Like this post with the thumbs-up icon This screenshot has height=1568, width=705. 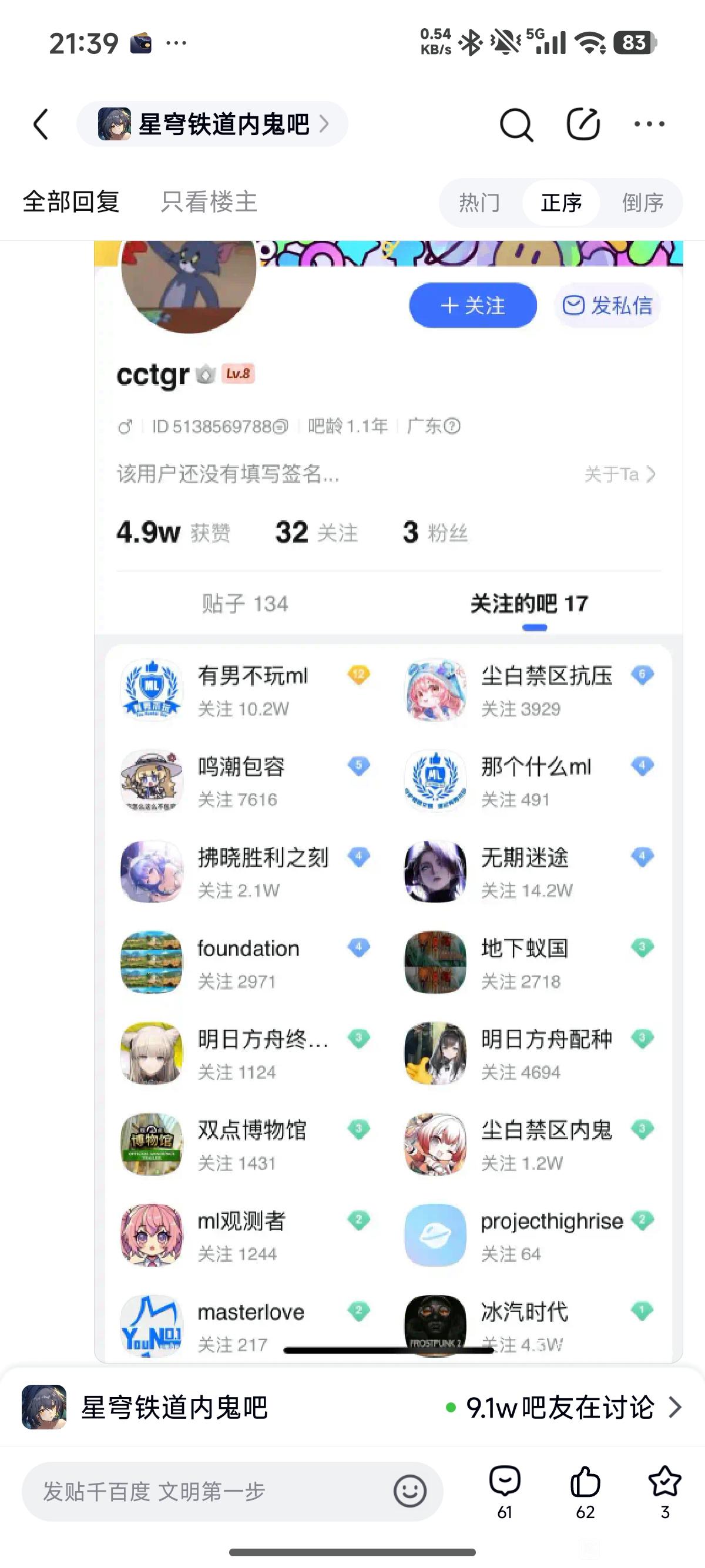pos(585,1492)
